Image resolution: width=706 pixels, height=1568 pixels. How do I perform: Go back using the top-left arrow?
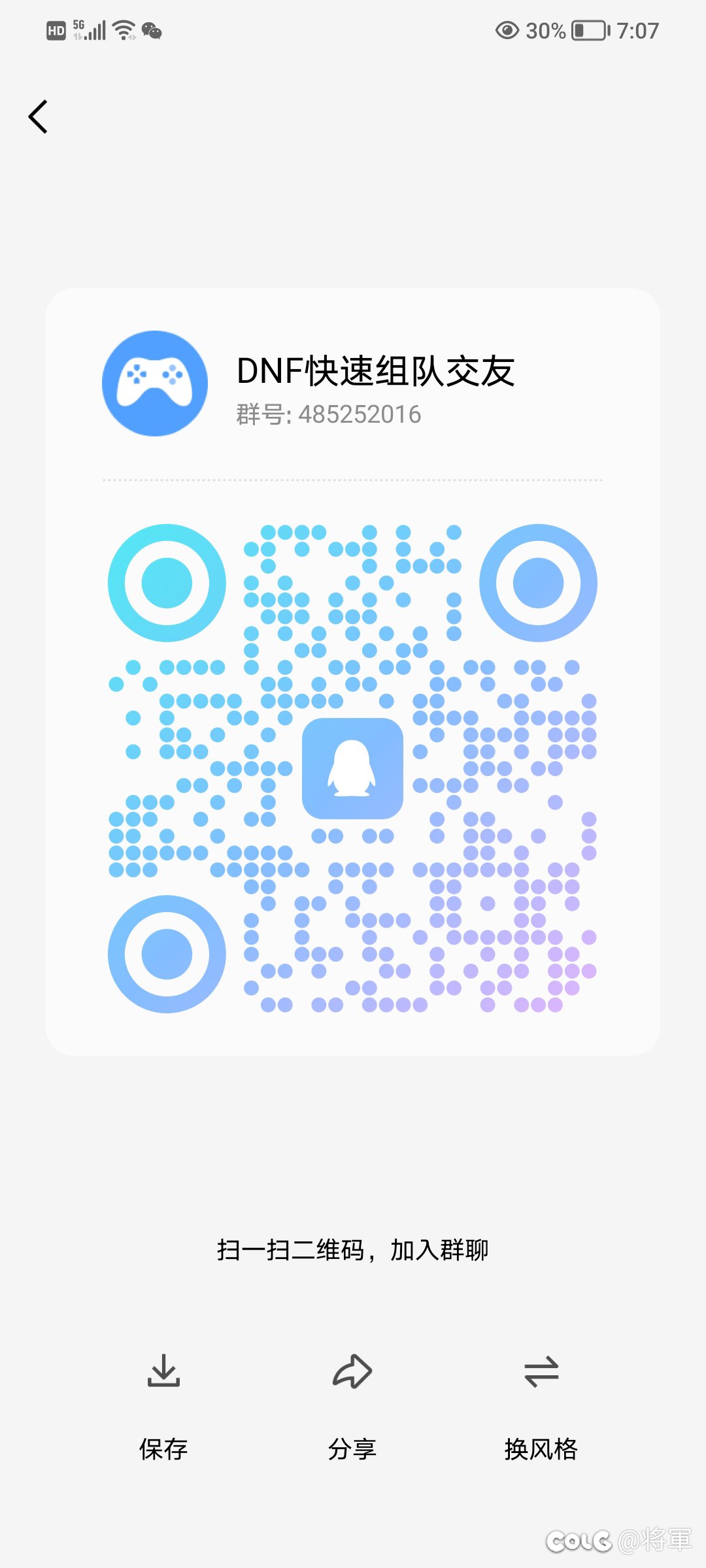click(39, 117)
